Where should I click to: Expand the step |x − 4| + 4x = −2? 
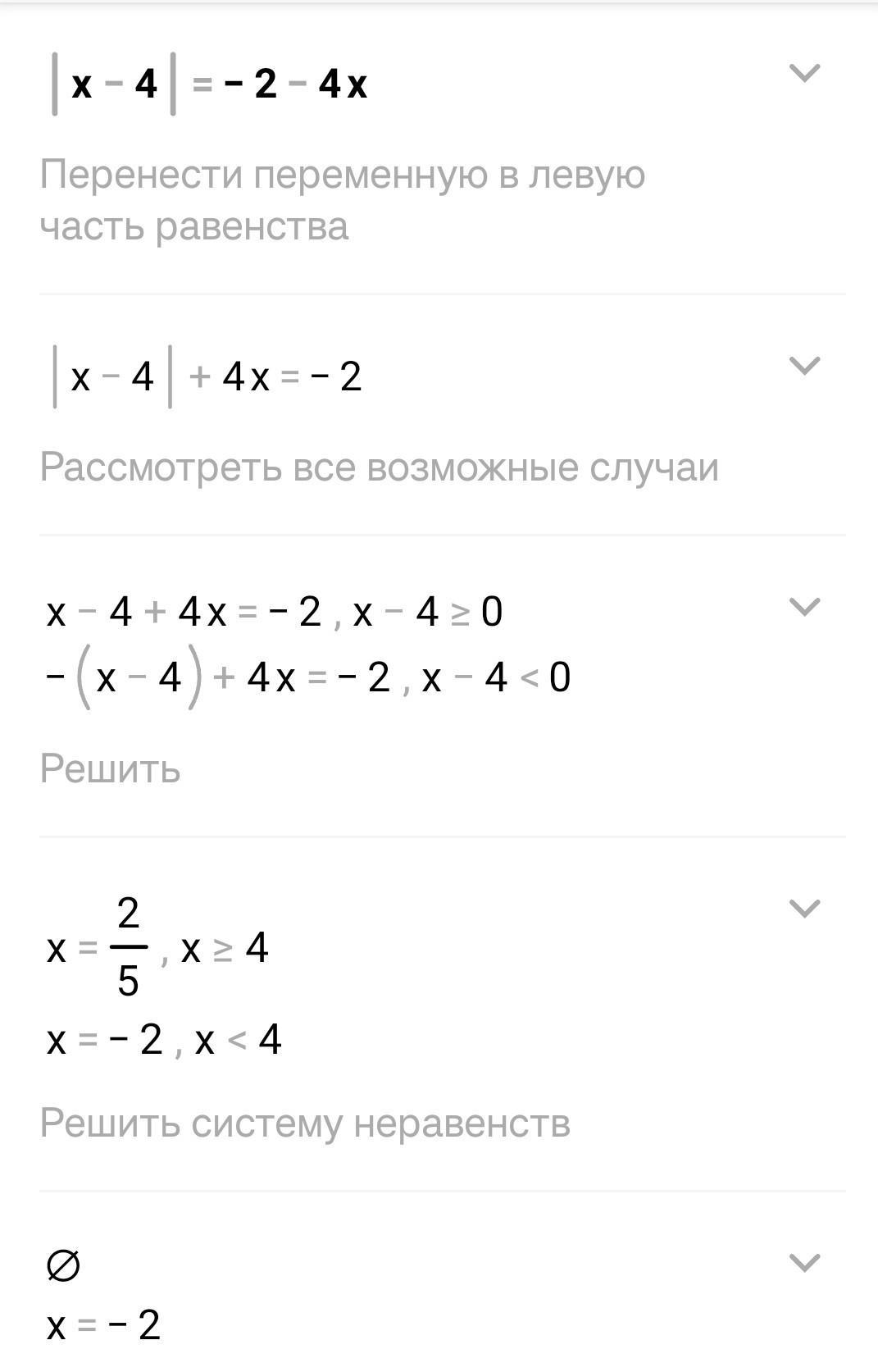click(803, 366)
